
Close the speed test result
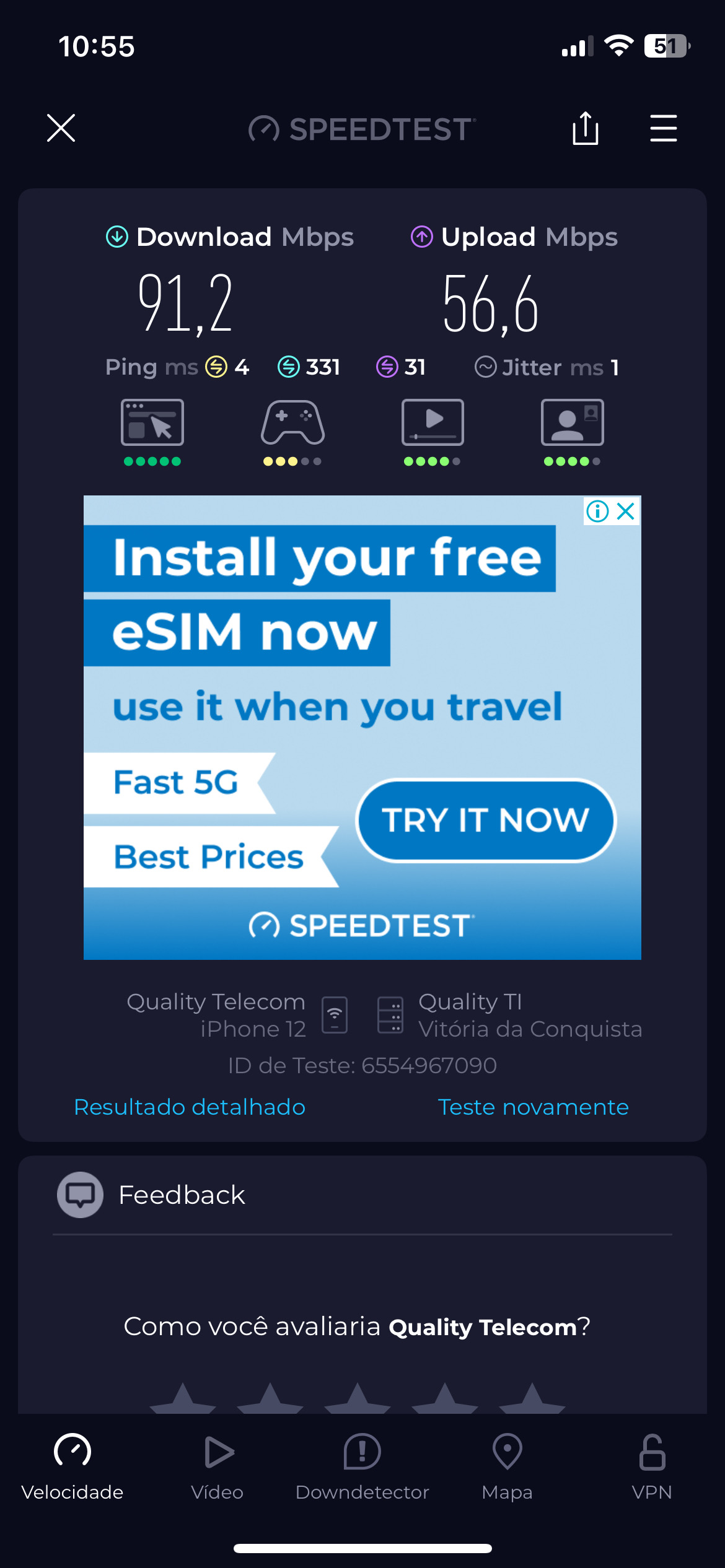[61, 128]
